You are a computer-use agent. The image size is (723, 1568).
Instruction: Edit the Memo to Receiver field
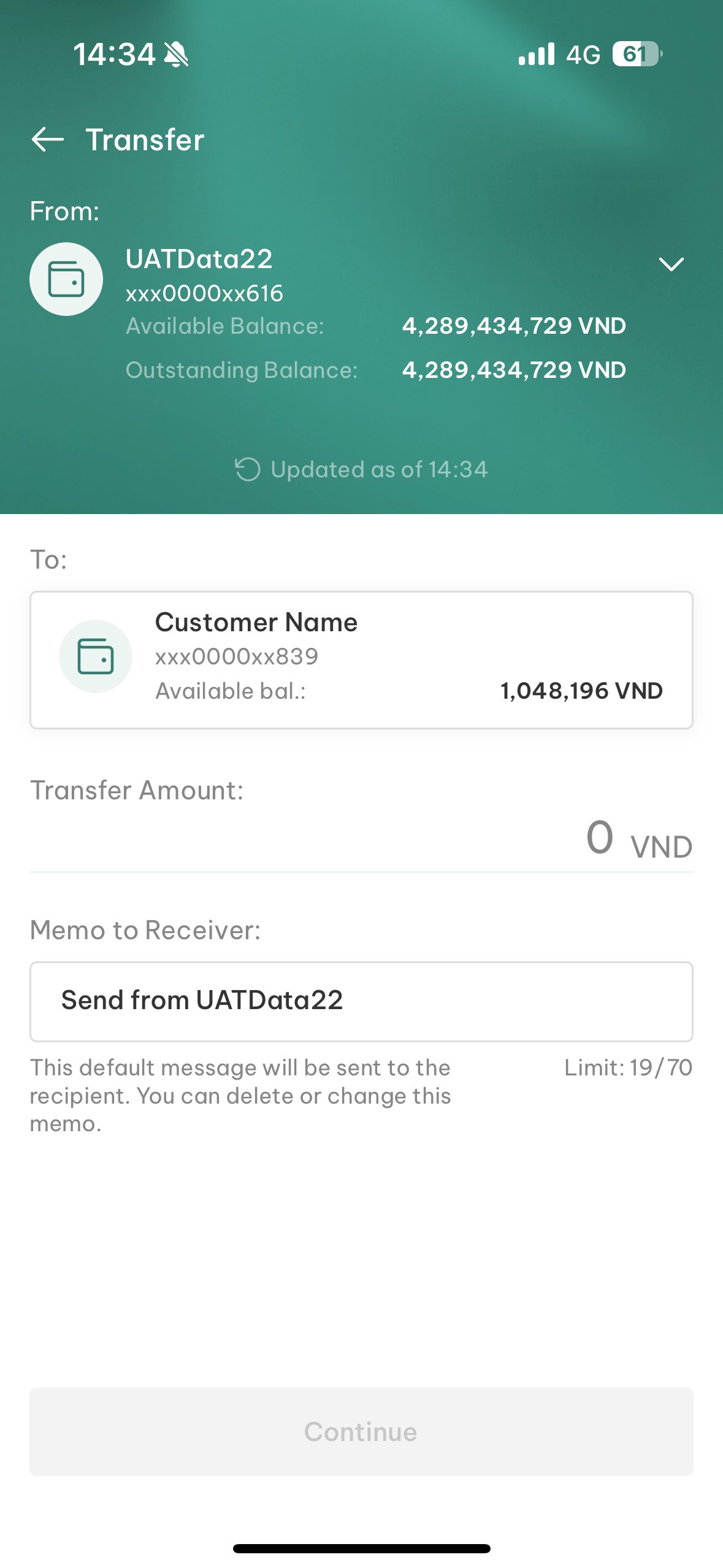click(x=361, y=1001)
